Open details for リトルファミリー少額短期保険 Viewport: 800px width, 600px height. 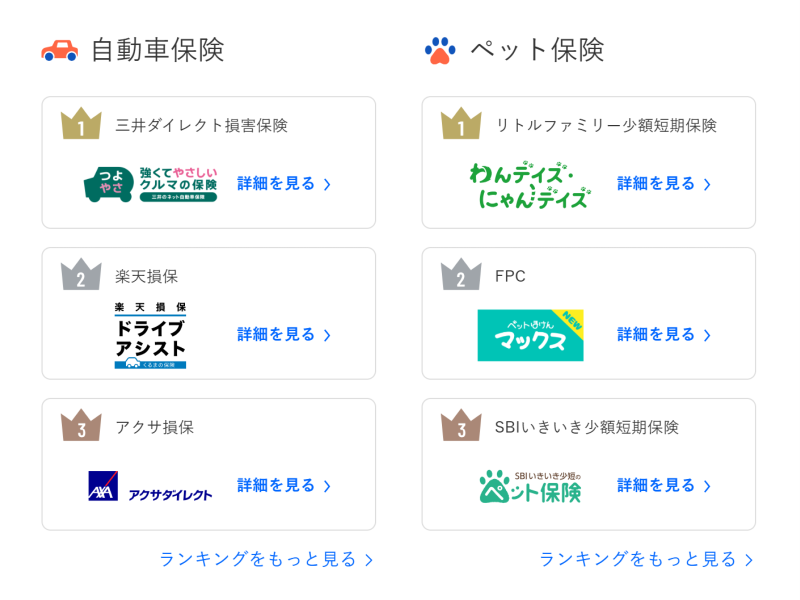point(664,184)
